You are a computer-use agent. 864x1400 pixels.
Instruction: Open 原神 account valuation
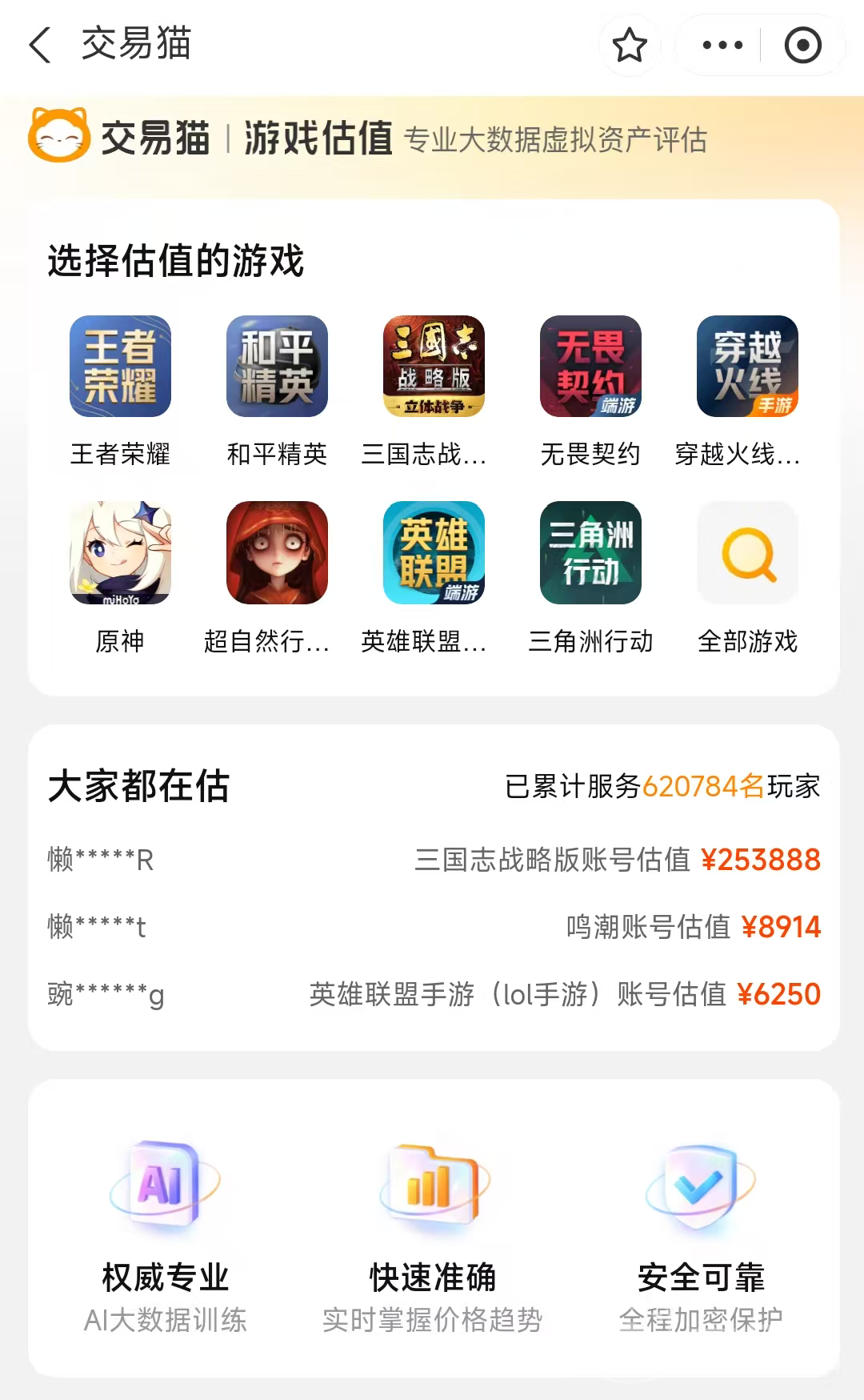(x=120, y=553)
